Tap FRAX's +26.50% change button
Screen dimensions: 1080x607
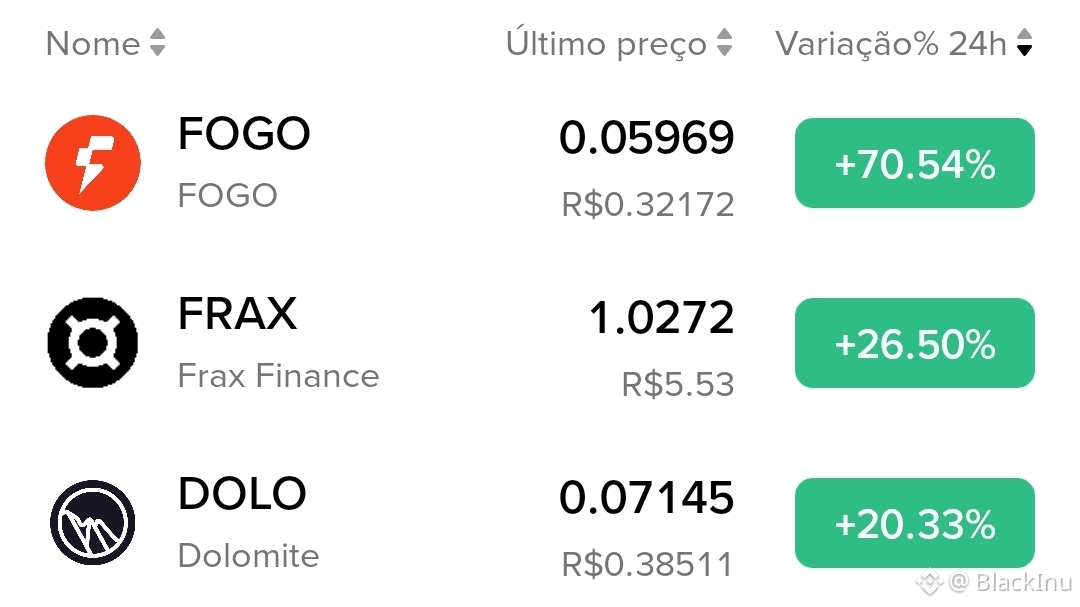point(914,343)
